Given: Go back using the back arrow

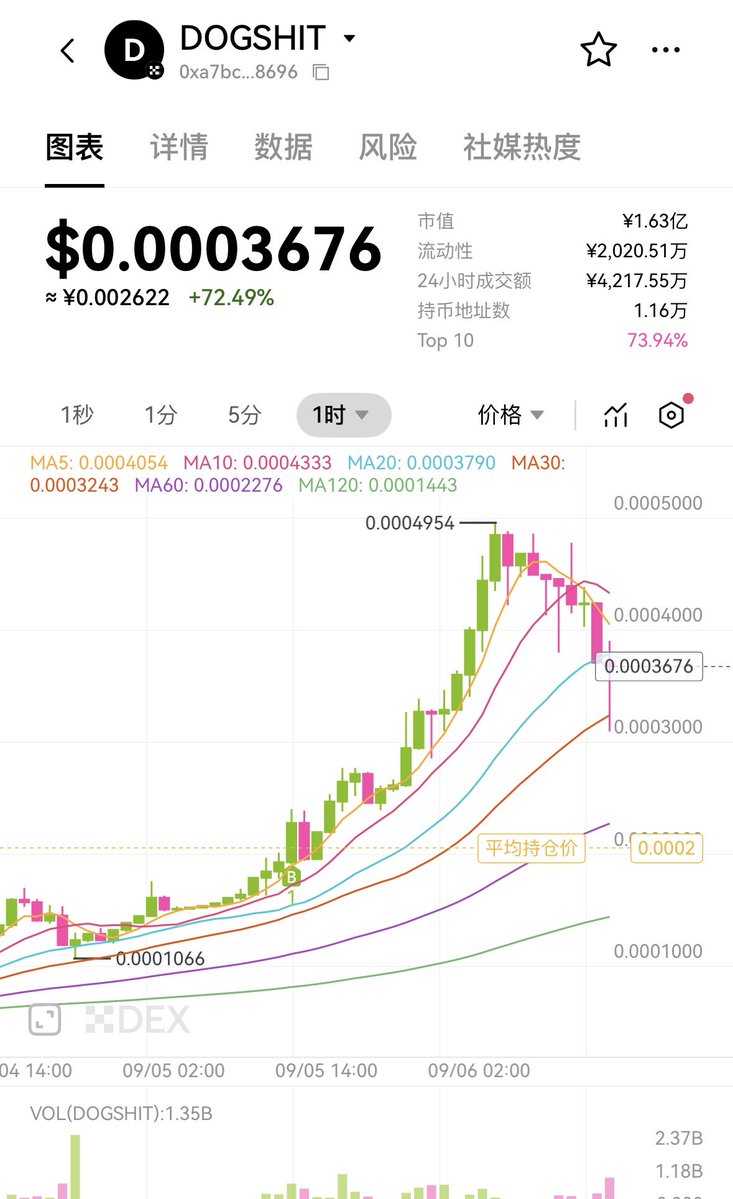Looking at the screenshot, I should coord(67,50).
